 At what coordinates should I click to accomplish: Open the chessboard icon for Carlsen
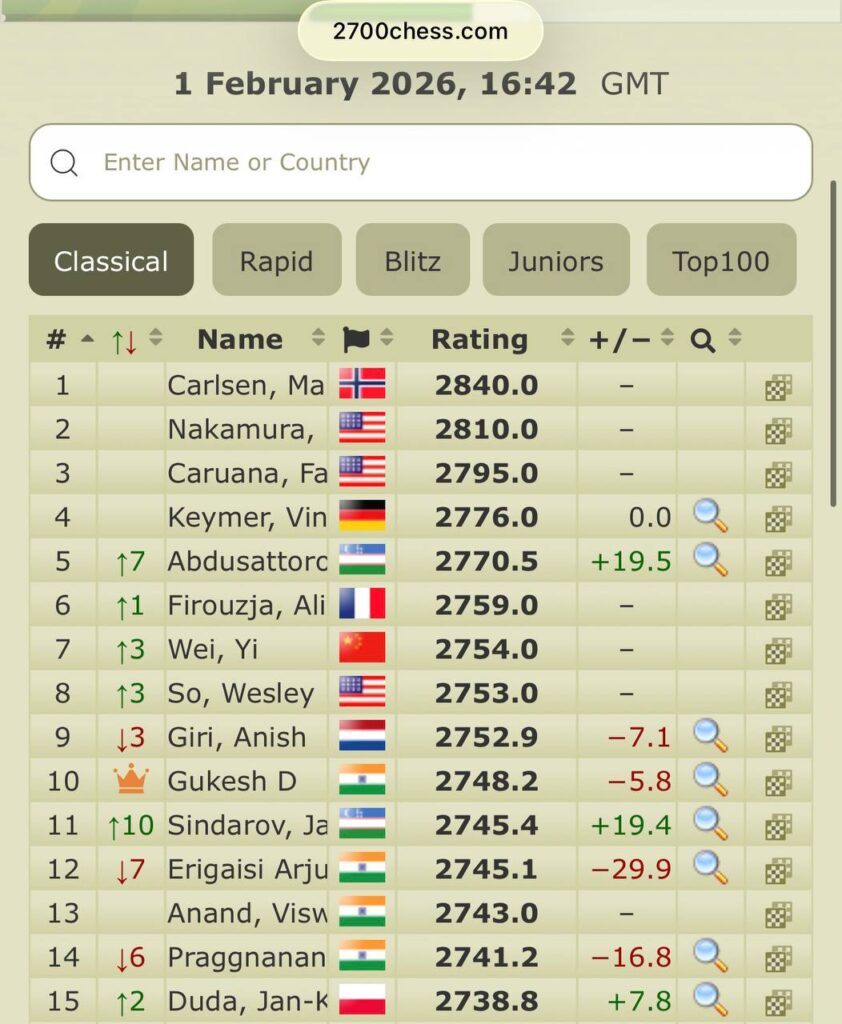(x=778, y=386)
